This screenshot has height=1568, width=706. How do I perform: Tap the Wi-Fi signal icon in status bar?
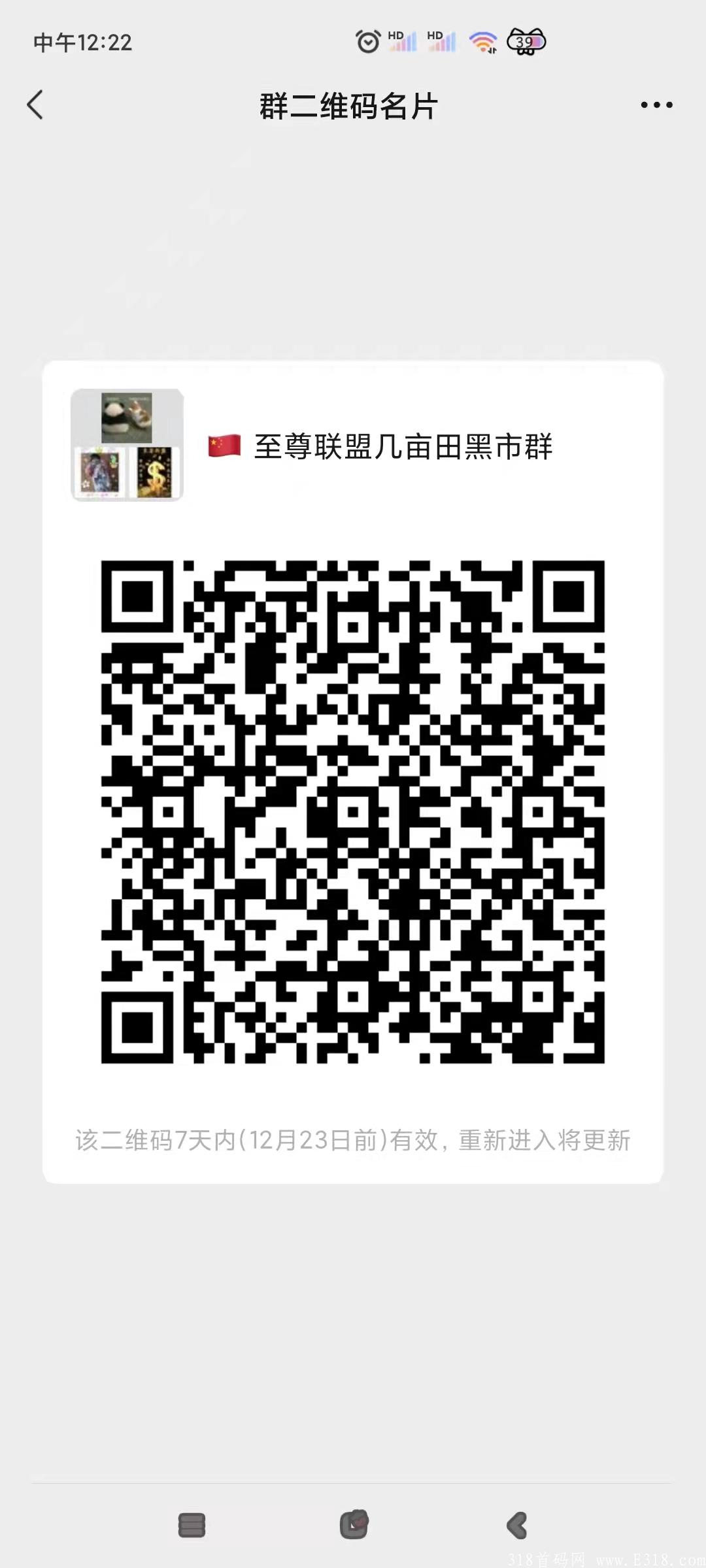tap(482, 41)
